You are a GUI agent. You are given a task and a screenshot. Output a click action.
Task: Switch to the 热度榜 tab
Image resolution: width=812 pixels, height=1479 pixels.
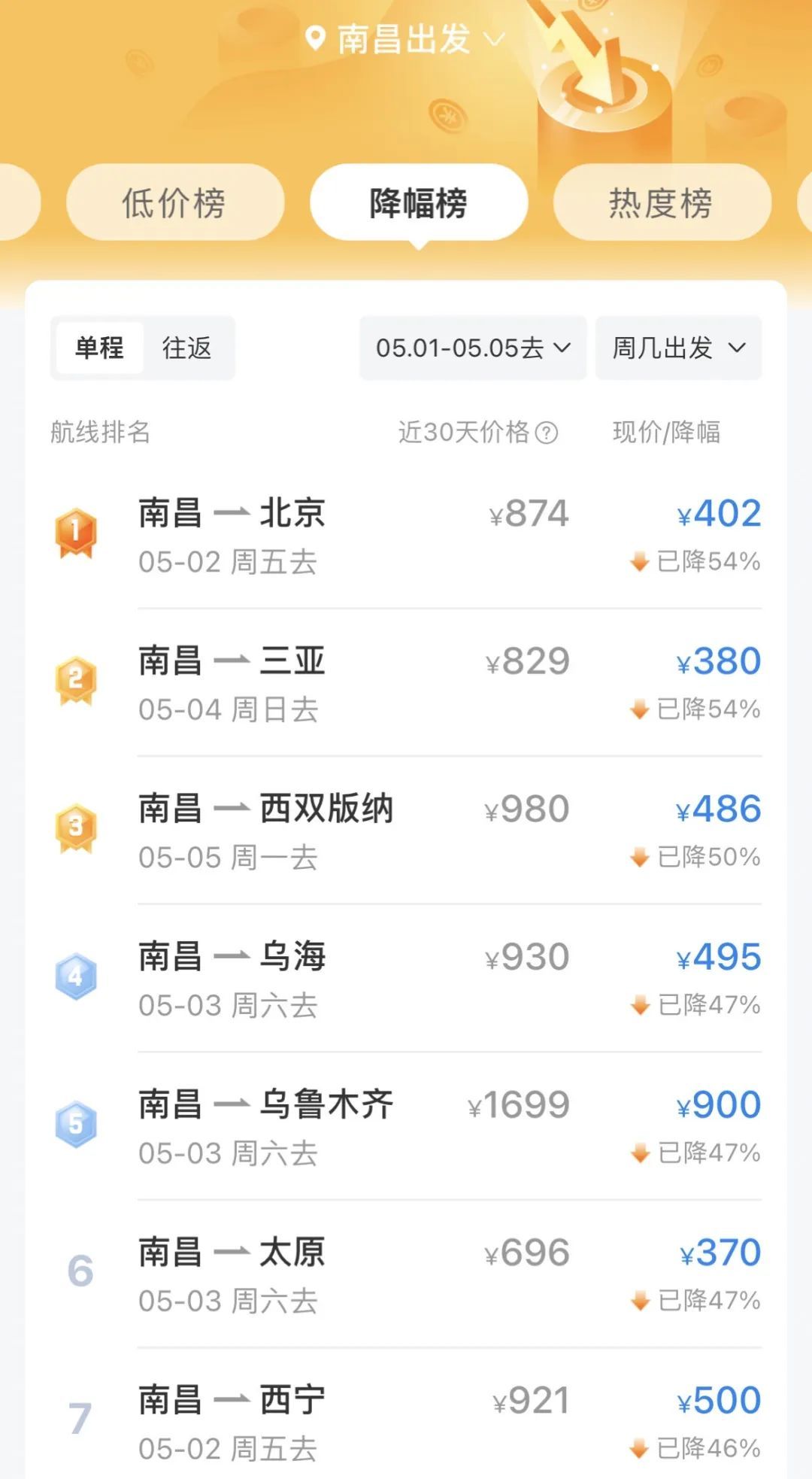(x=660, y=202)
